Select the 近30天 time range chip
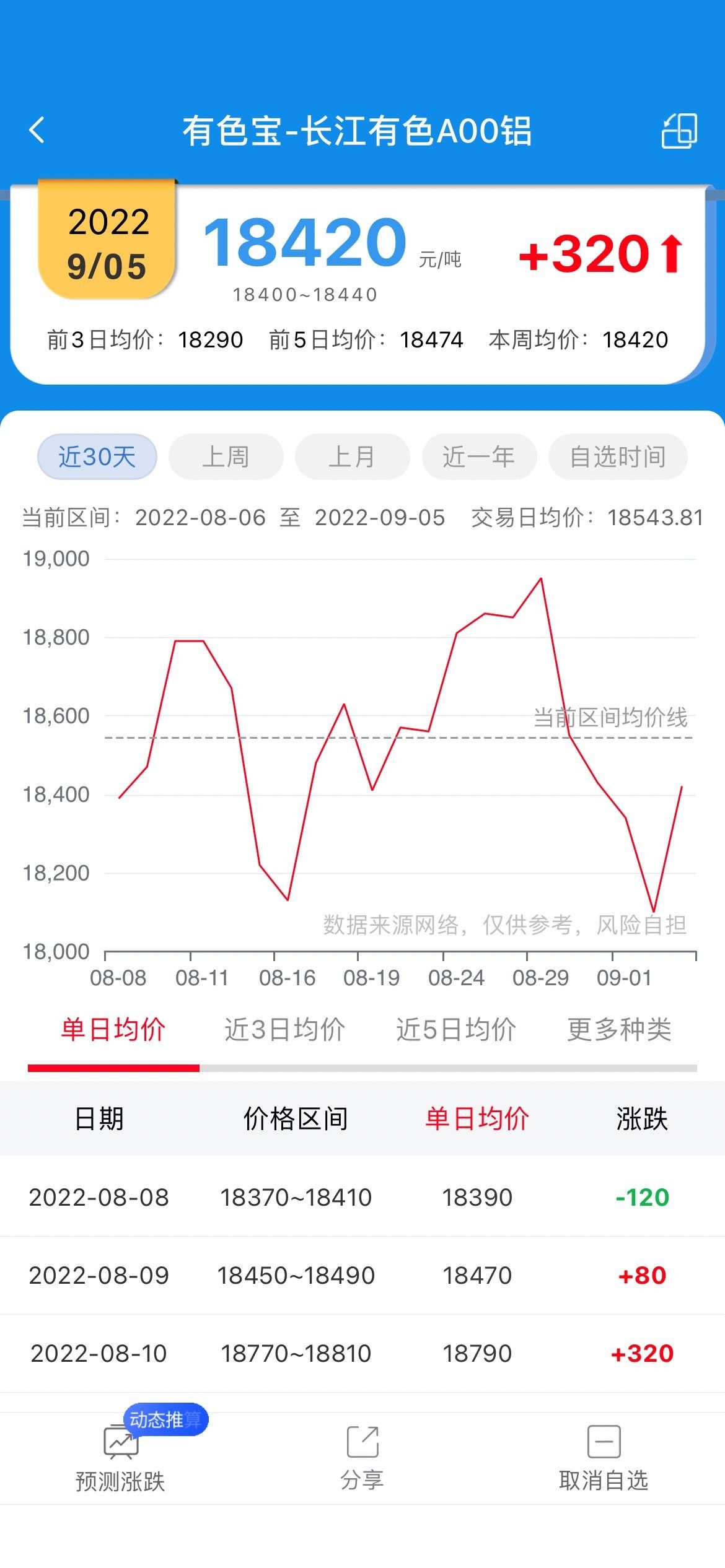 [x=97, y=457]
